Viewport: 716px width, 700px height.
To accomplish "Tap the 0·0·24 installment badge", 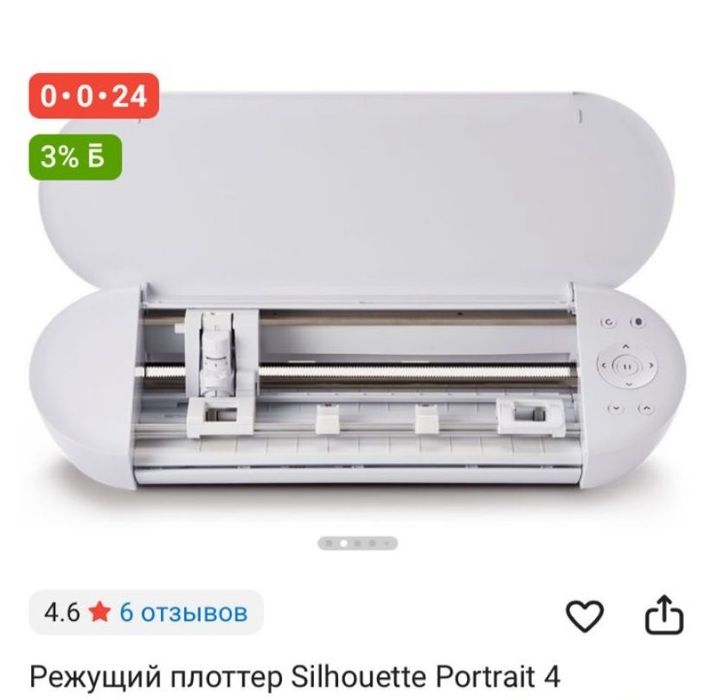I will [94, 96].
